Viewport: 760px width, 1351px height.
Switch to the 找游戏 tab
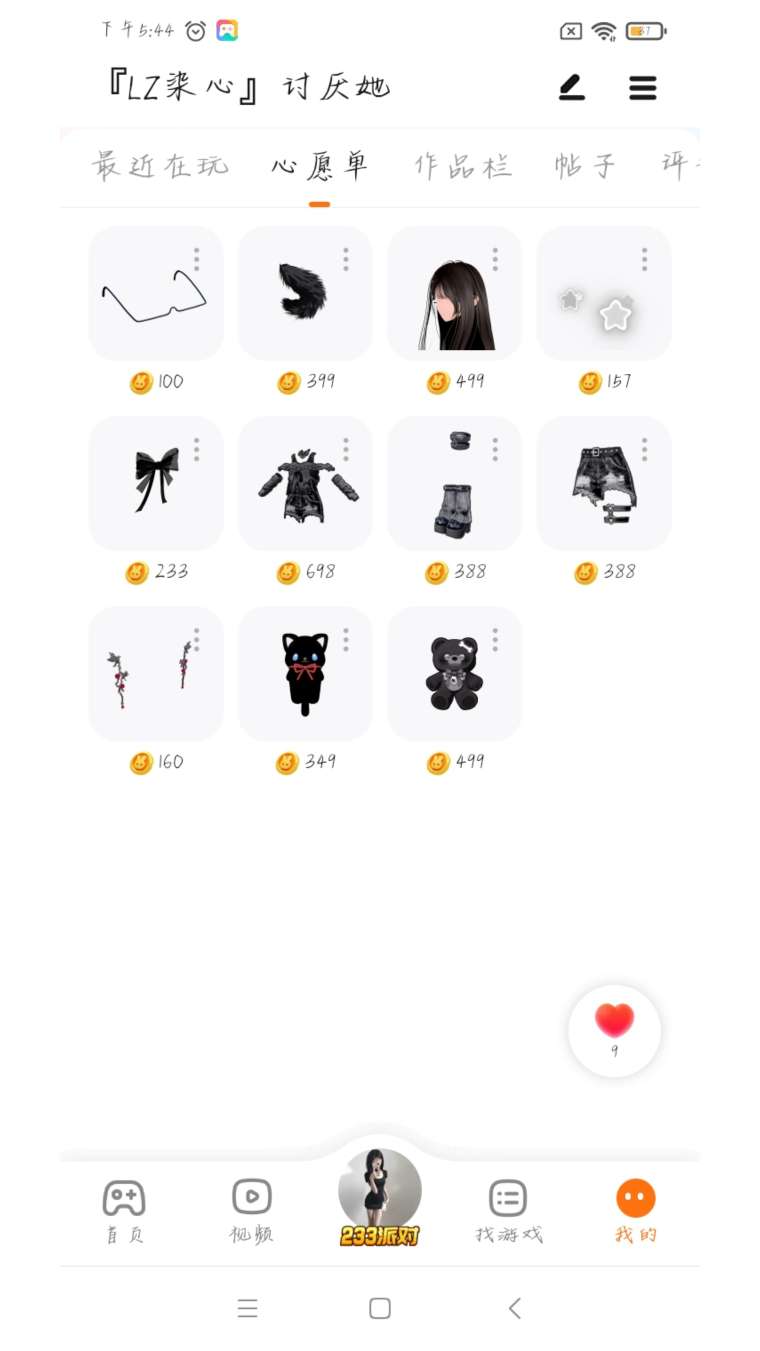(508, 1210)
